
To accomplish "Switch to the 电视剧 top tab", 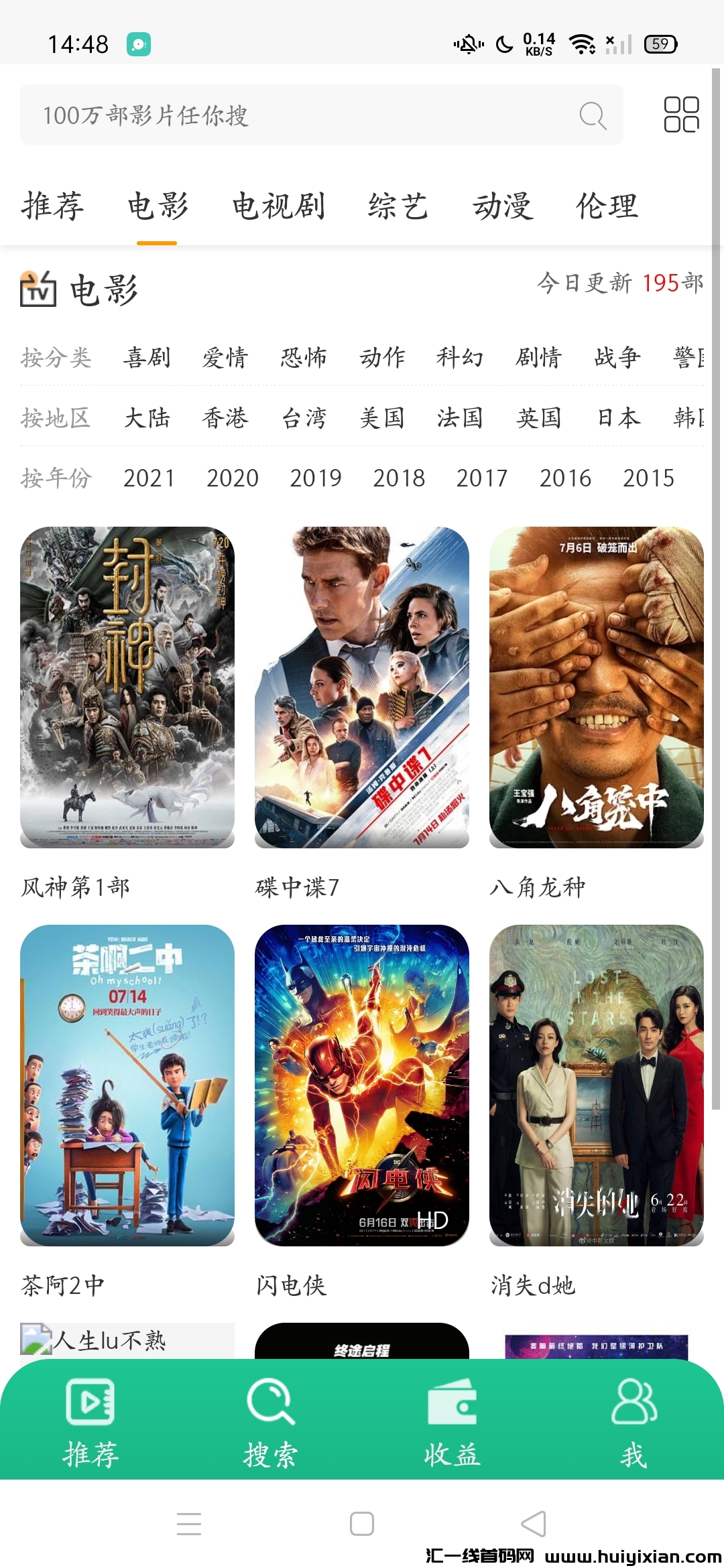I will 279,206.
